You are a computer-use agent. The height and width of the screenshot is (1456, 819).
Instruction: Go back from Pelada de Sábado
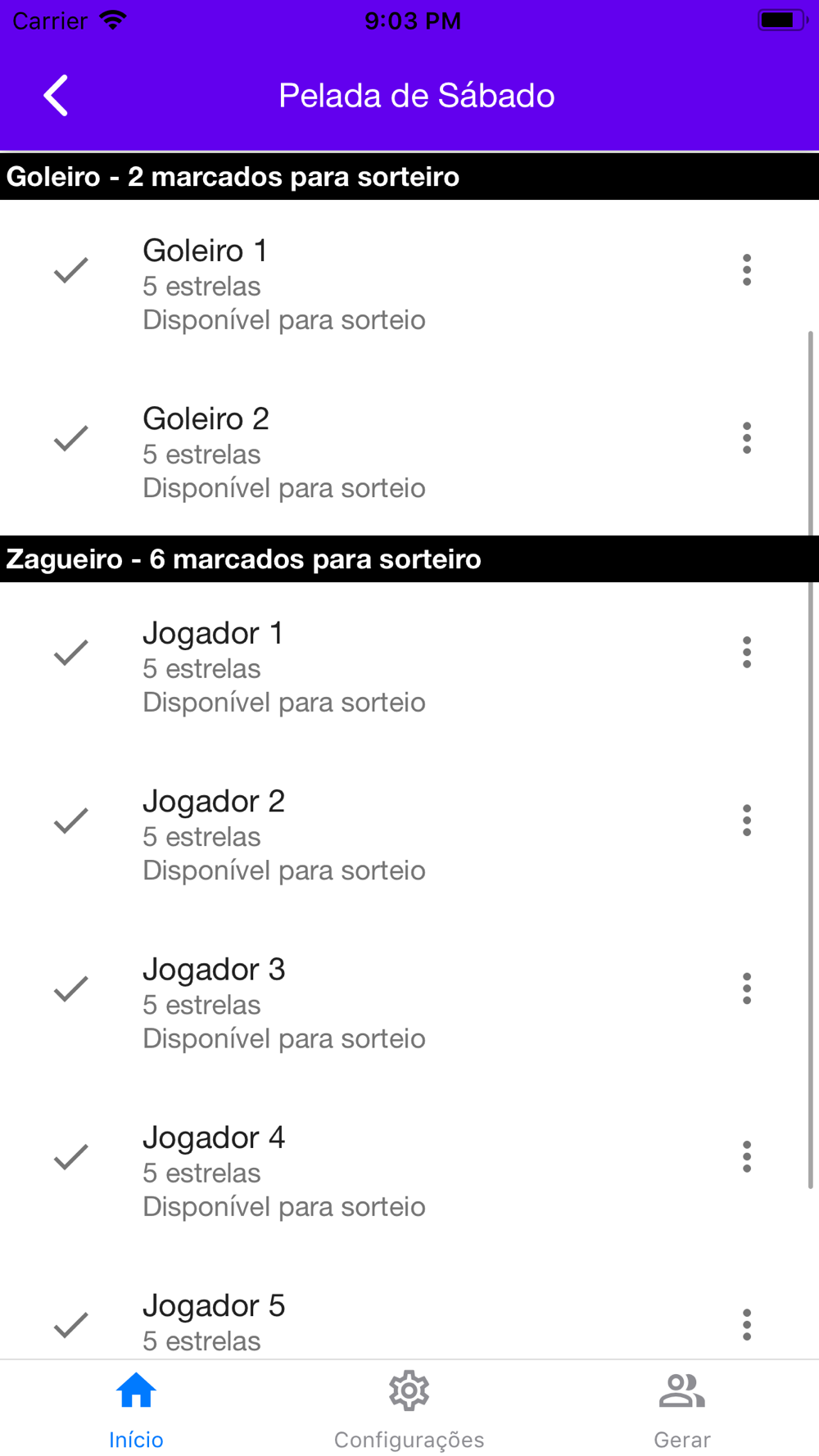coord(56,96)
